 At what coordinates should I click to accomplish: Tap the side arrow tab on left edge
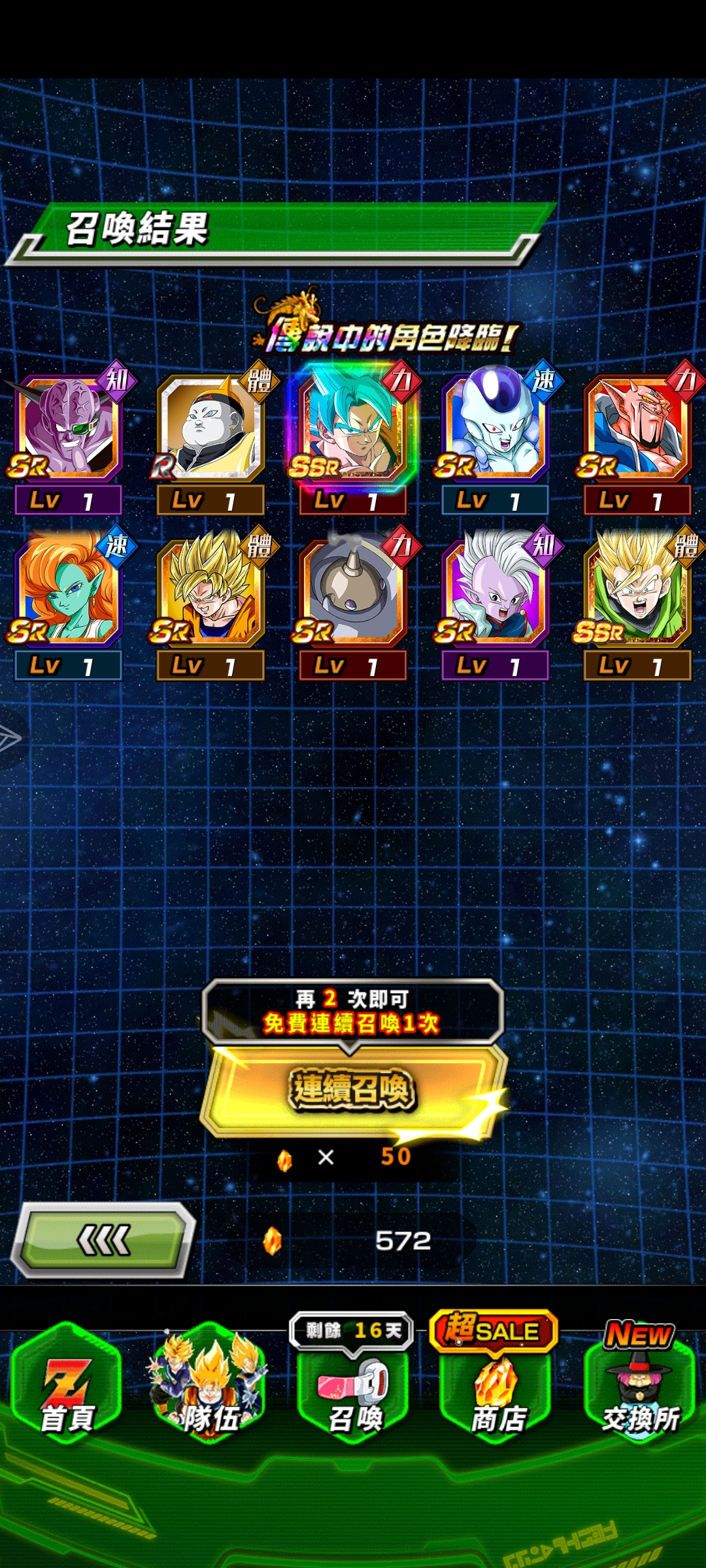10,738
